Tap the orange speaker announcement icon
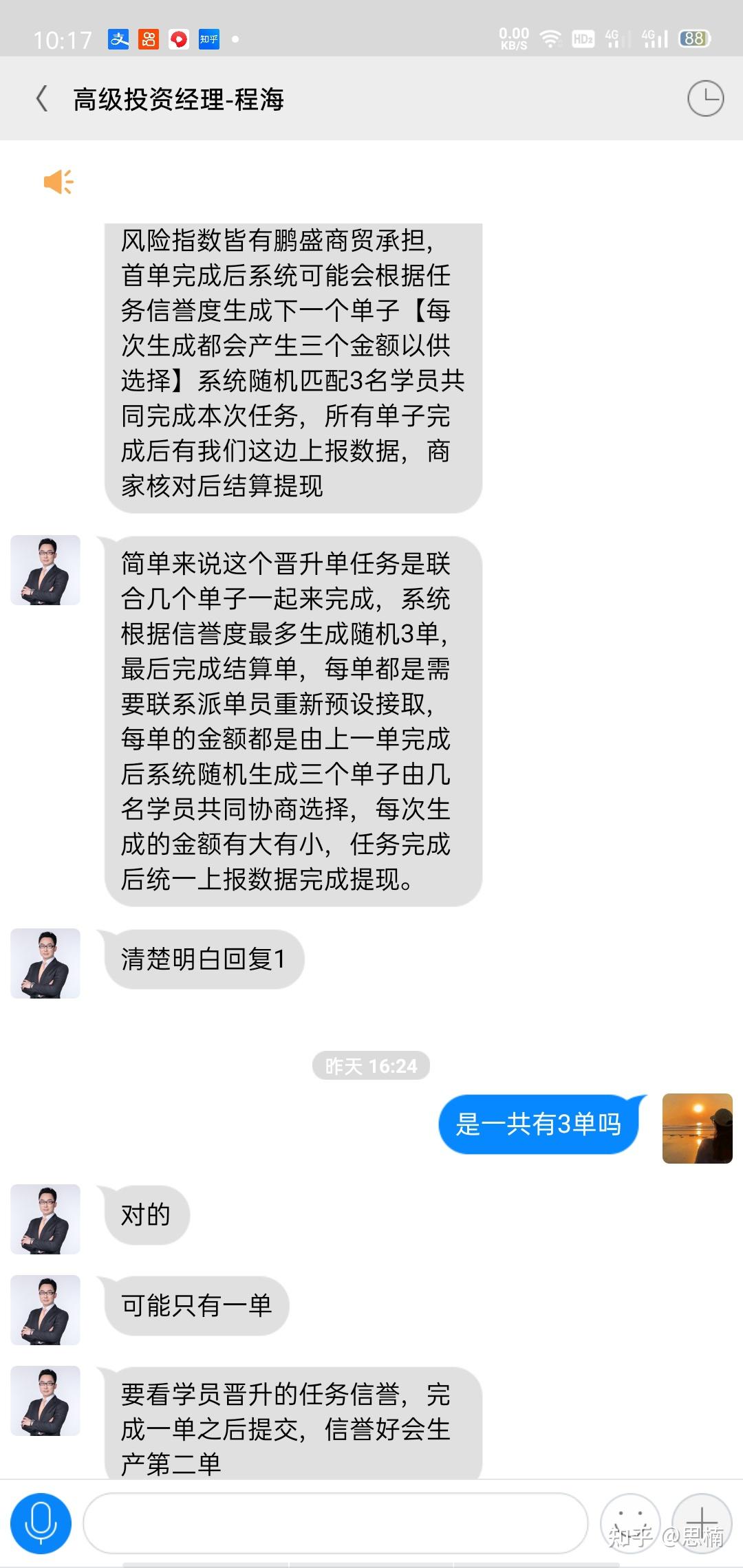The width and height of the screenshot is (743, 1568). pyautogui.click(x=58, y=182)
